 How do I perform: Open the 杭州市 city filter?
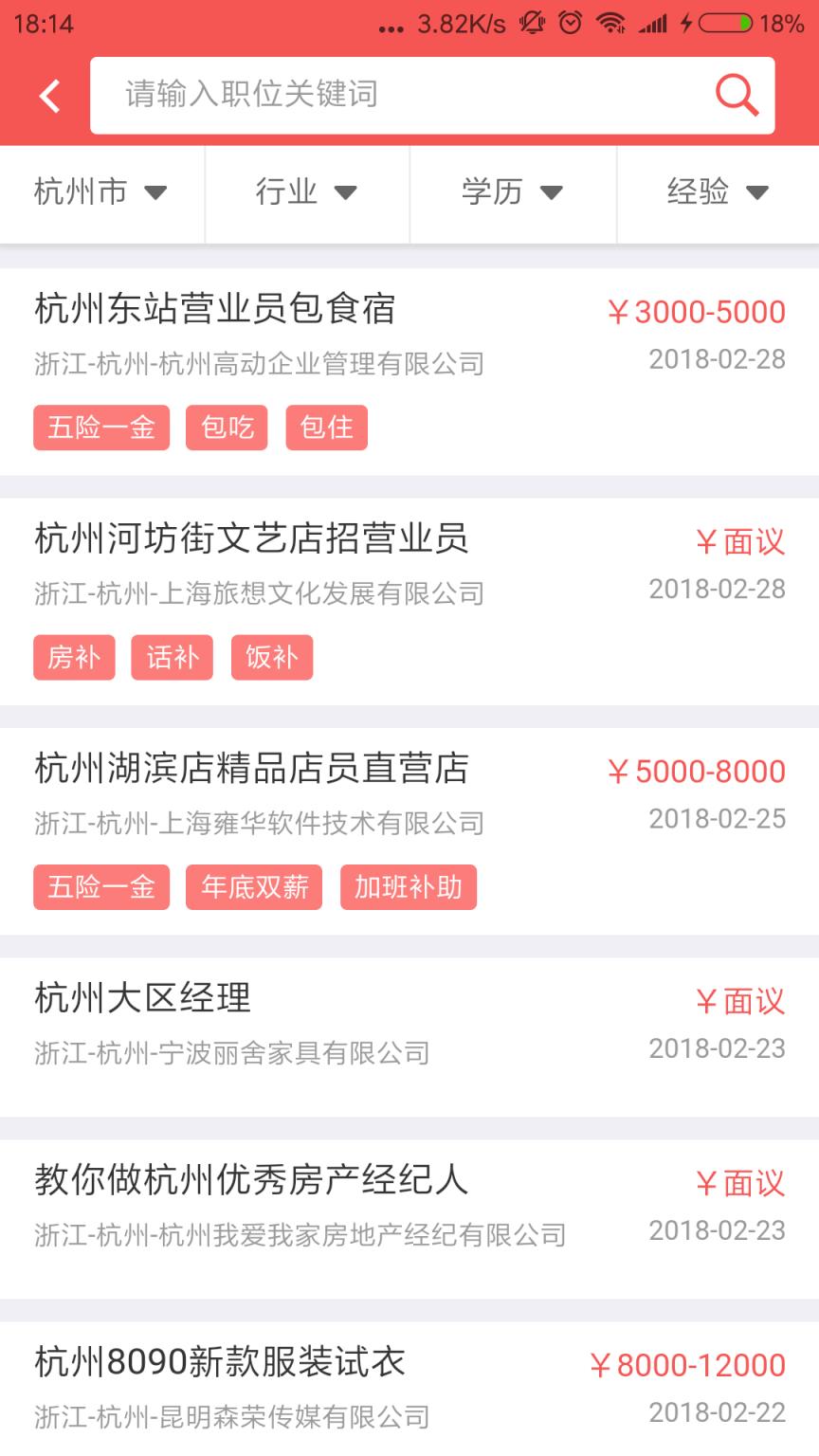(x=101, y=192)
